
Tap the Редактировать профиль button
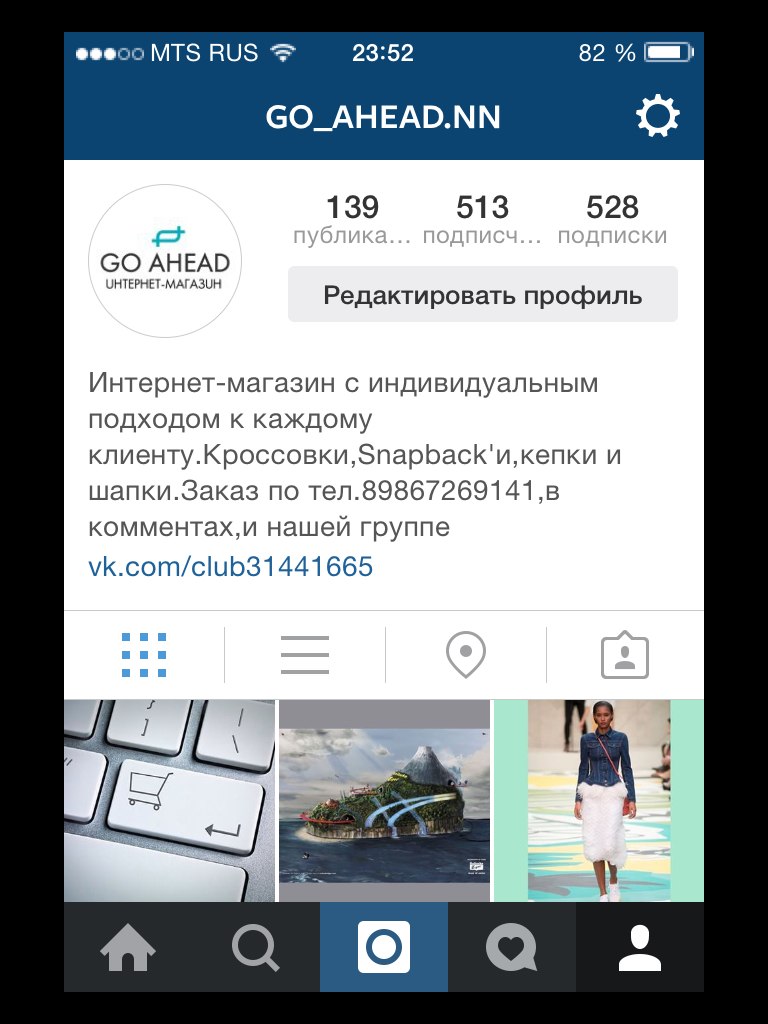pyautogui.click(x=482, y=295)
